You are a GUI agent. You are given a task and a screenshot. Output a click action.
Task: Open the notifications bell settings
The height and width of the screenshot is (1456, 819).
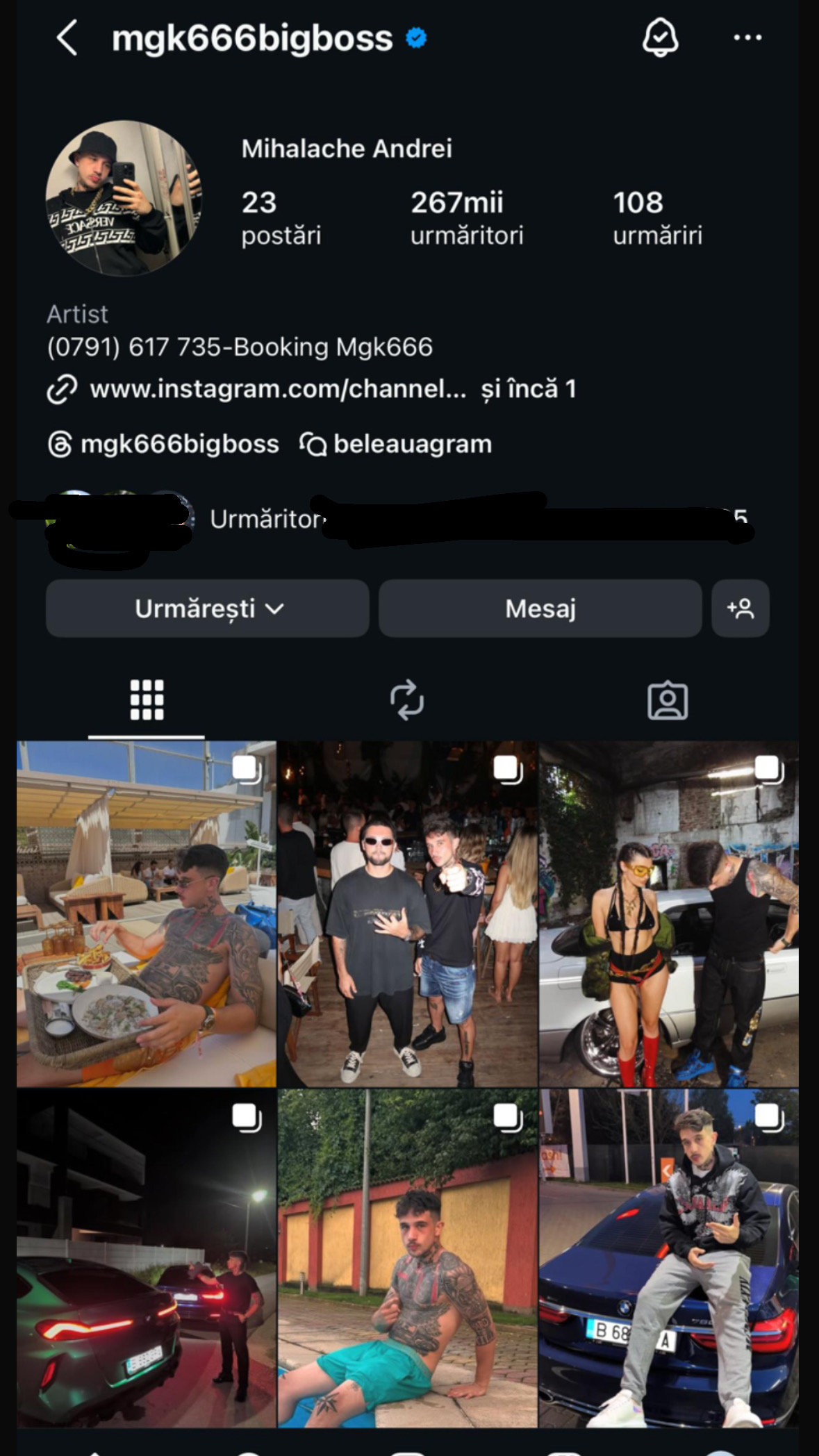pos(659,38)
